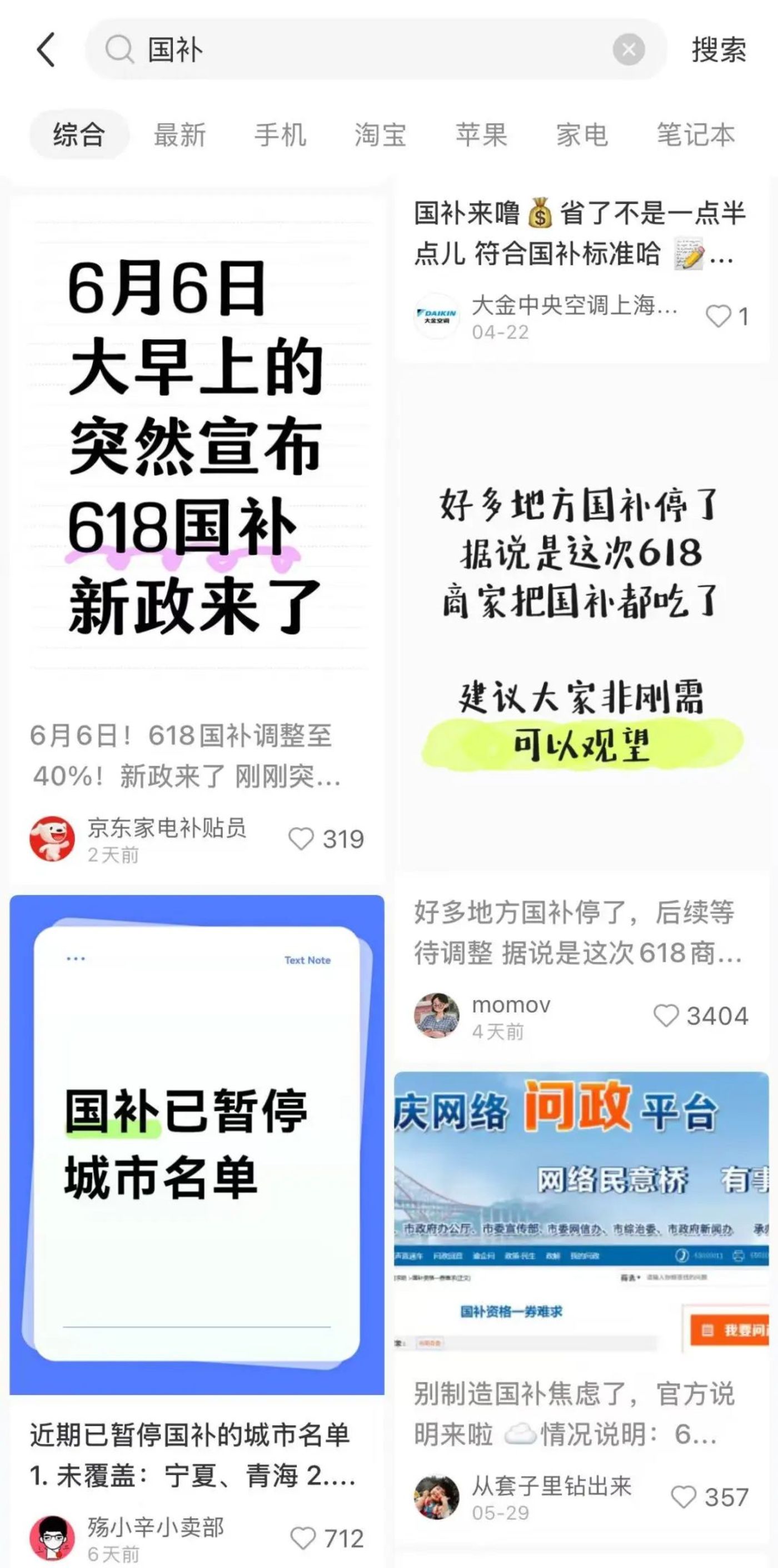Like momov's post
778x1568 pixels.
pyautogui.click(x=666, y=1015)
